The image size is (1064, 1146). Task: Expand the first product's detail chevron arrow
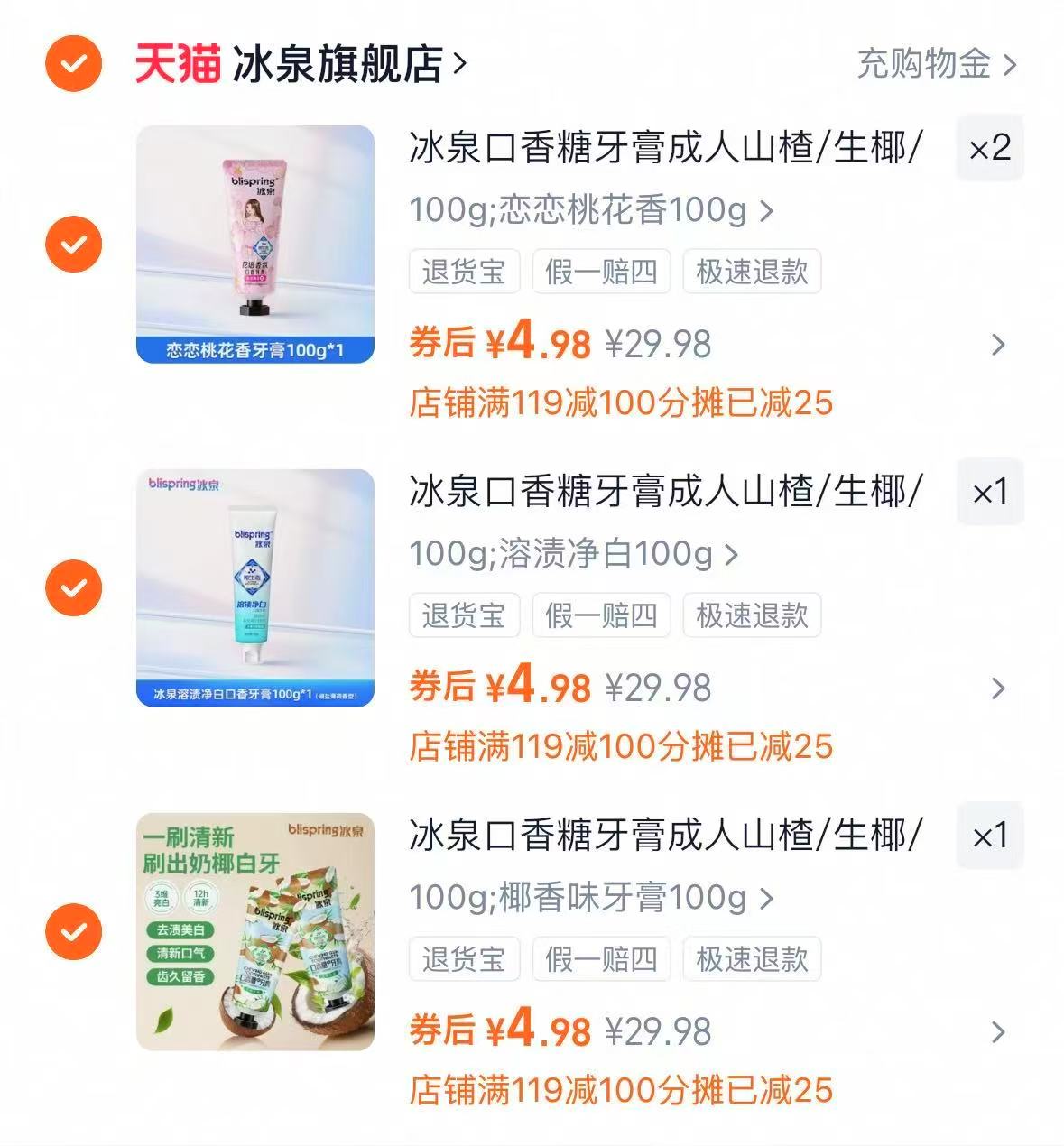(x=996, y=344)
